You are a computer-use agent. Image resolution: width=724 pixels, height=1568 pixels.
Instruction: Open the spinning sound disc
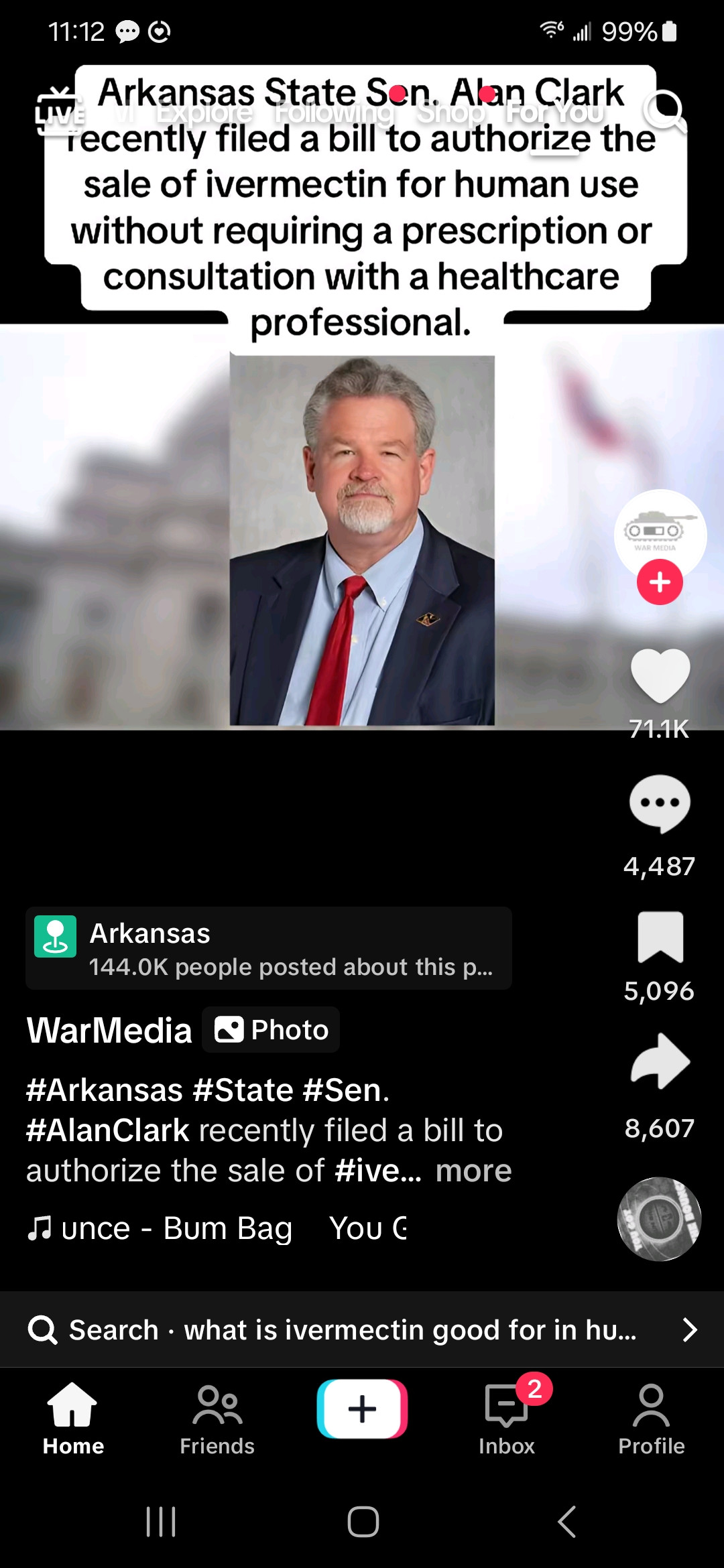pos(659,1219)
